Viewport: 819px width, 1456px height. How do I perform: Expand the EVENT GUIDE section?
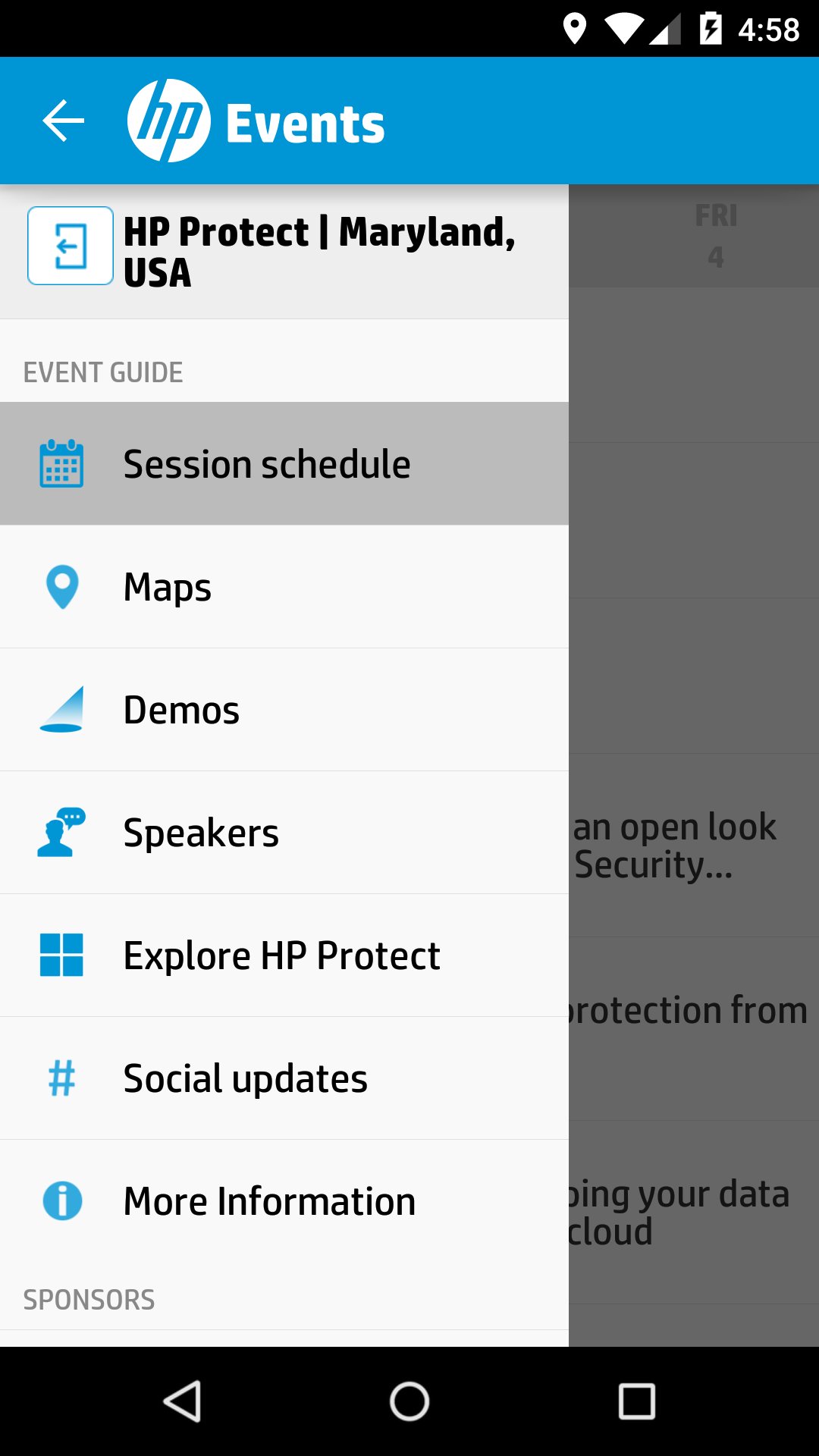tap(103, 371)
